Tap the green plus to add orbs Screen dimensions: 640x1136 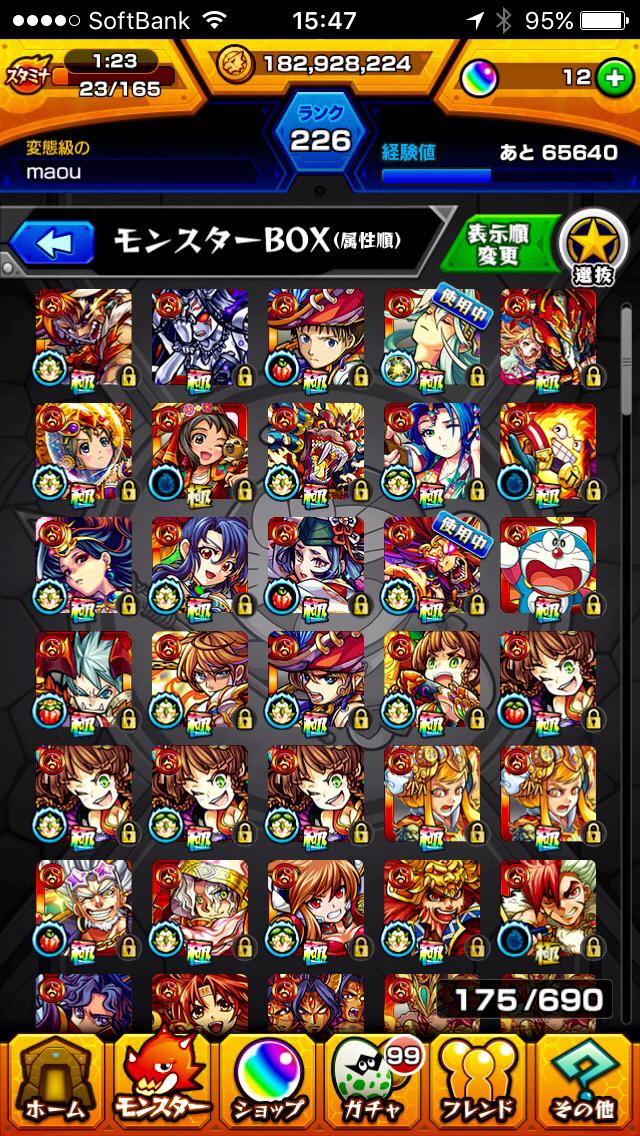click(x=613, y=77)
